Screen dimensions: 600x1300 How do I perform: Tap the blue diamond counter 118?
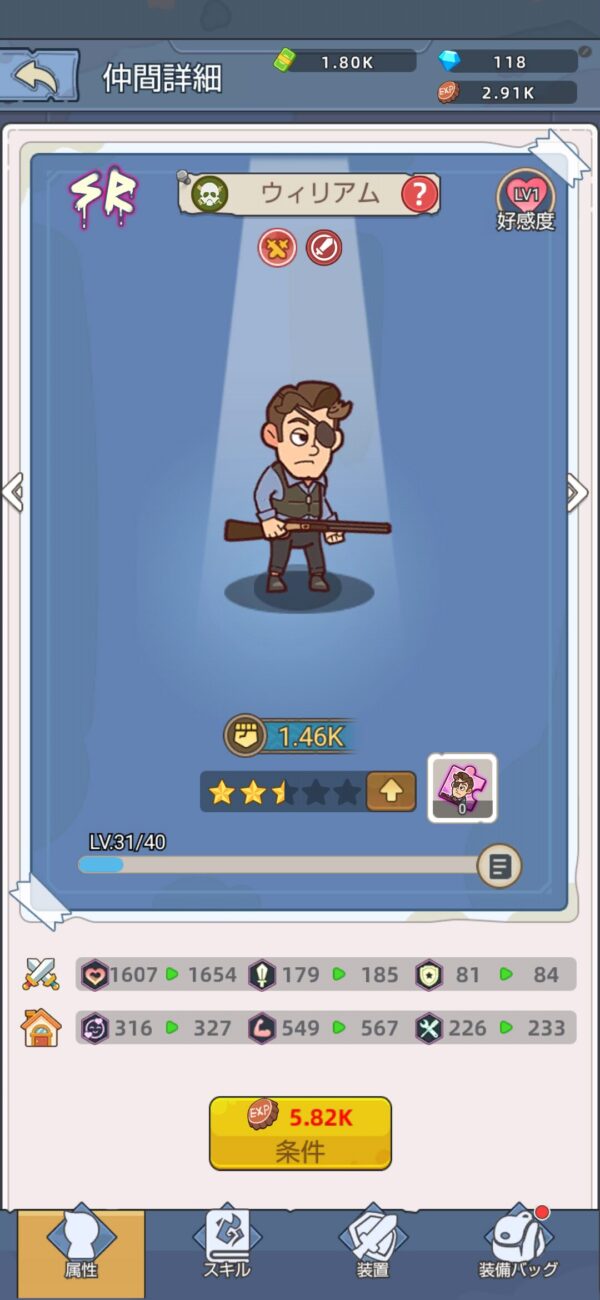tap(508, 62)
